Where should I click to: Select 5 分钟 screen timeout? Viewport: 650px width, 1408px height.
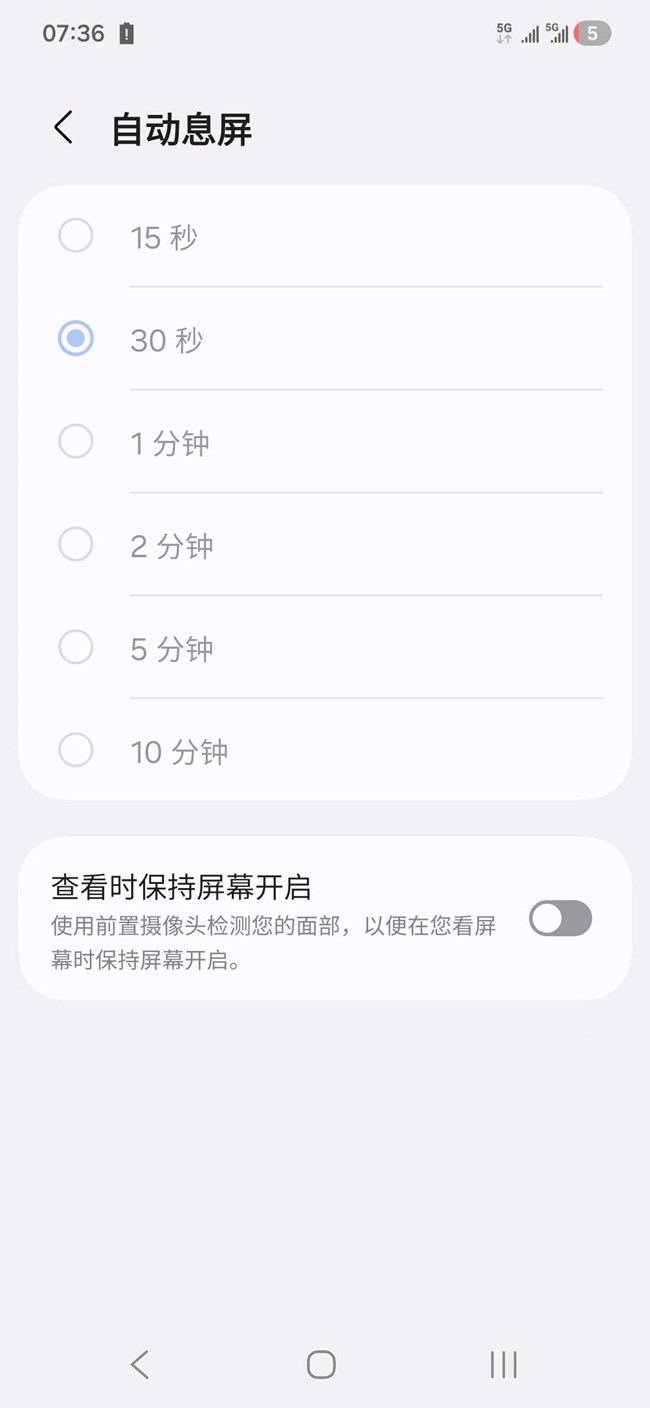tap(76, 648)
